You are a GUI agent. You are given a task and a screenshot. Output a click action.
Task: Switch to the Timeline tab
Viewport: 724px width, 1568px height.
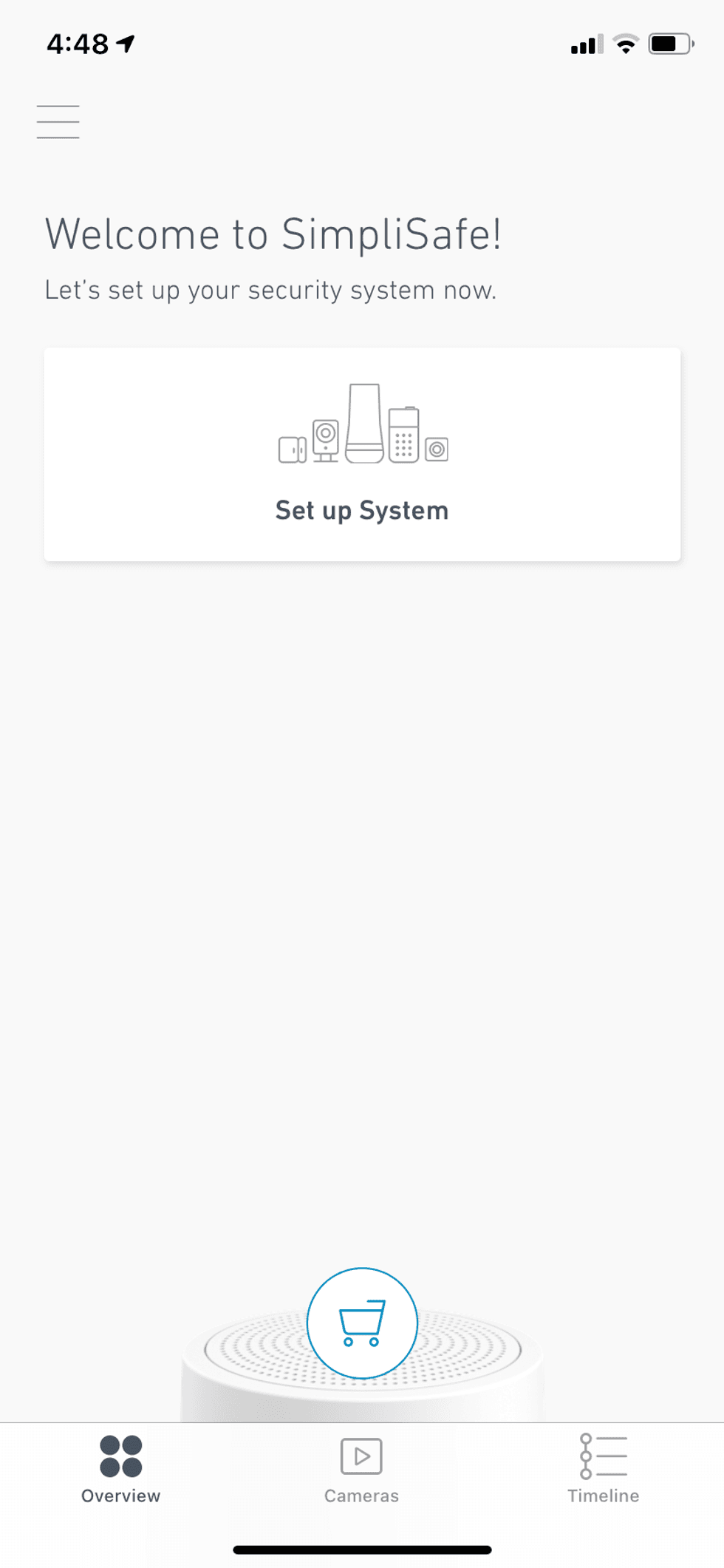(602, 1471)
